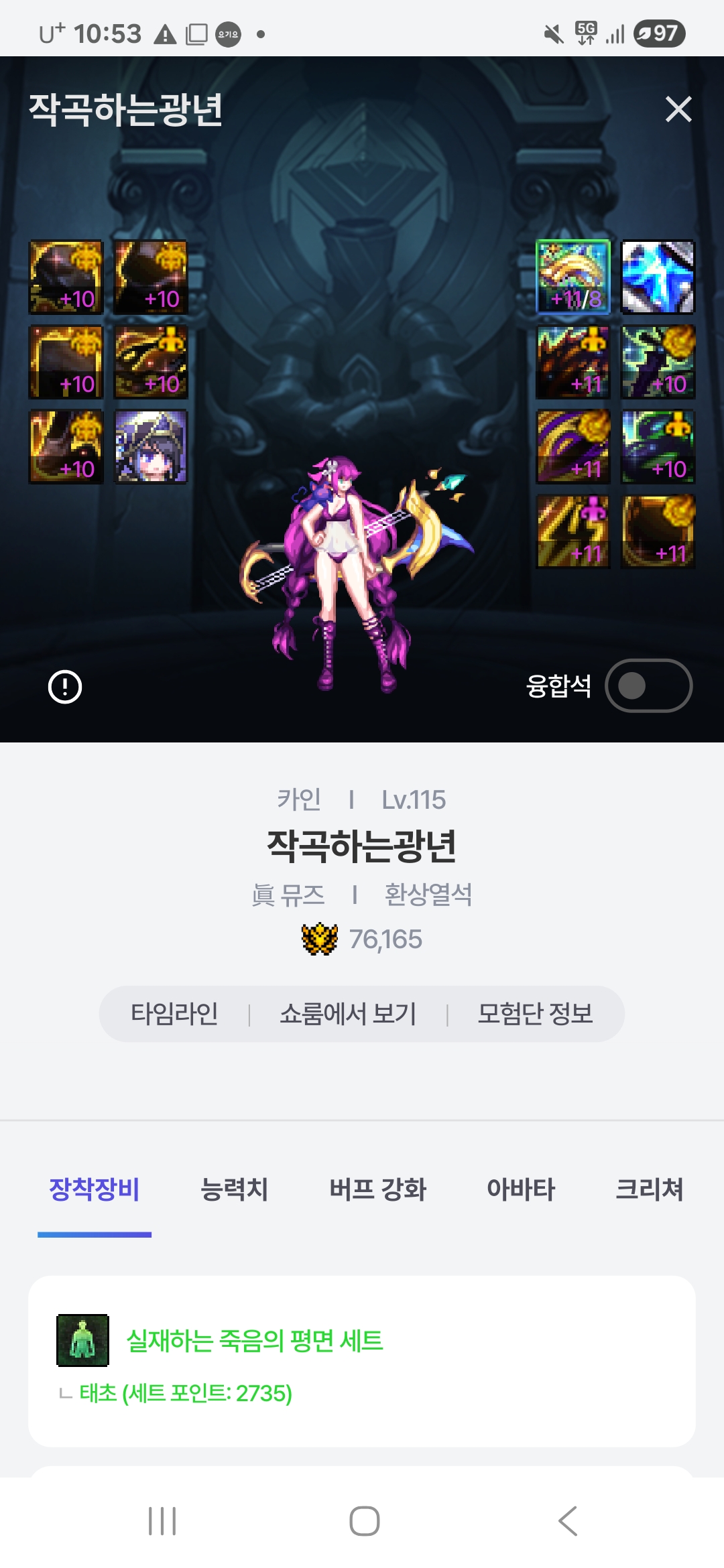Close the 작곡하는광년 character view

[x=678, y=109]
